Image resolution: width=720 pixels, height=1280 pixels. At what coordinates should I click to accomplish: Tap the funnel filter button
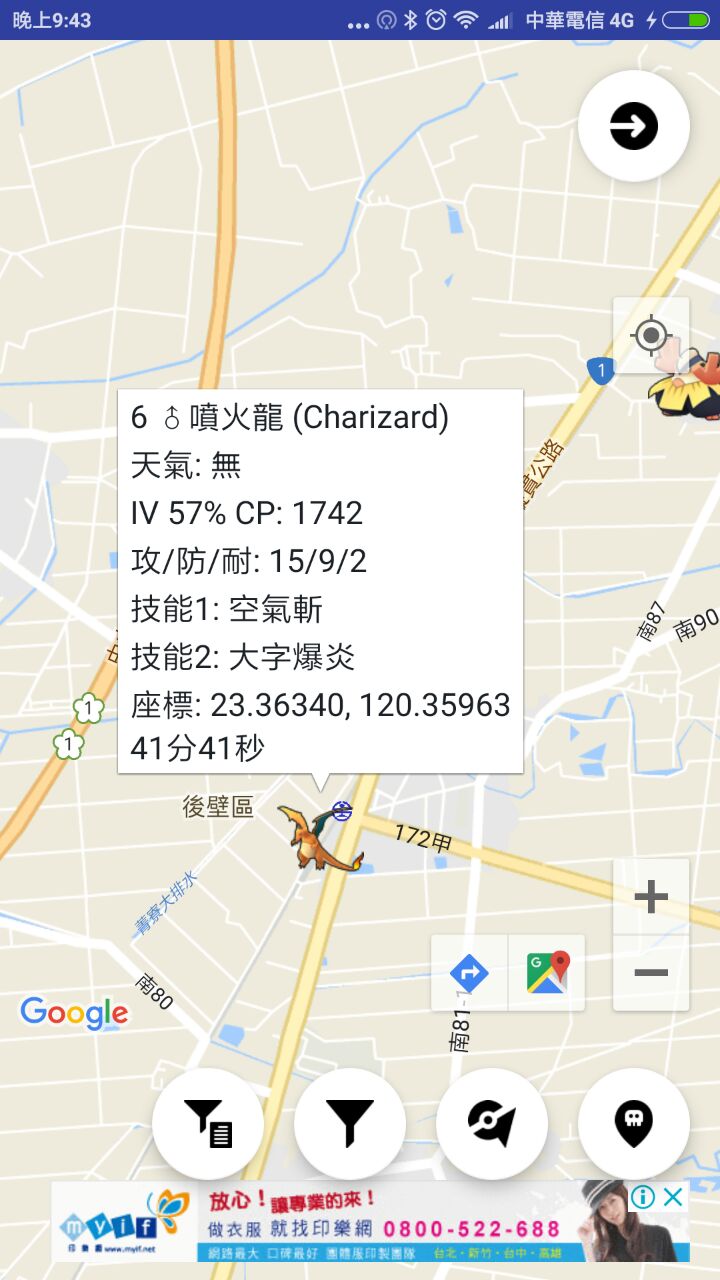[x=350, y=1124]
